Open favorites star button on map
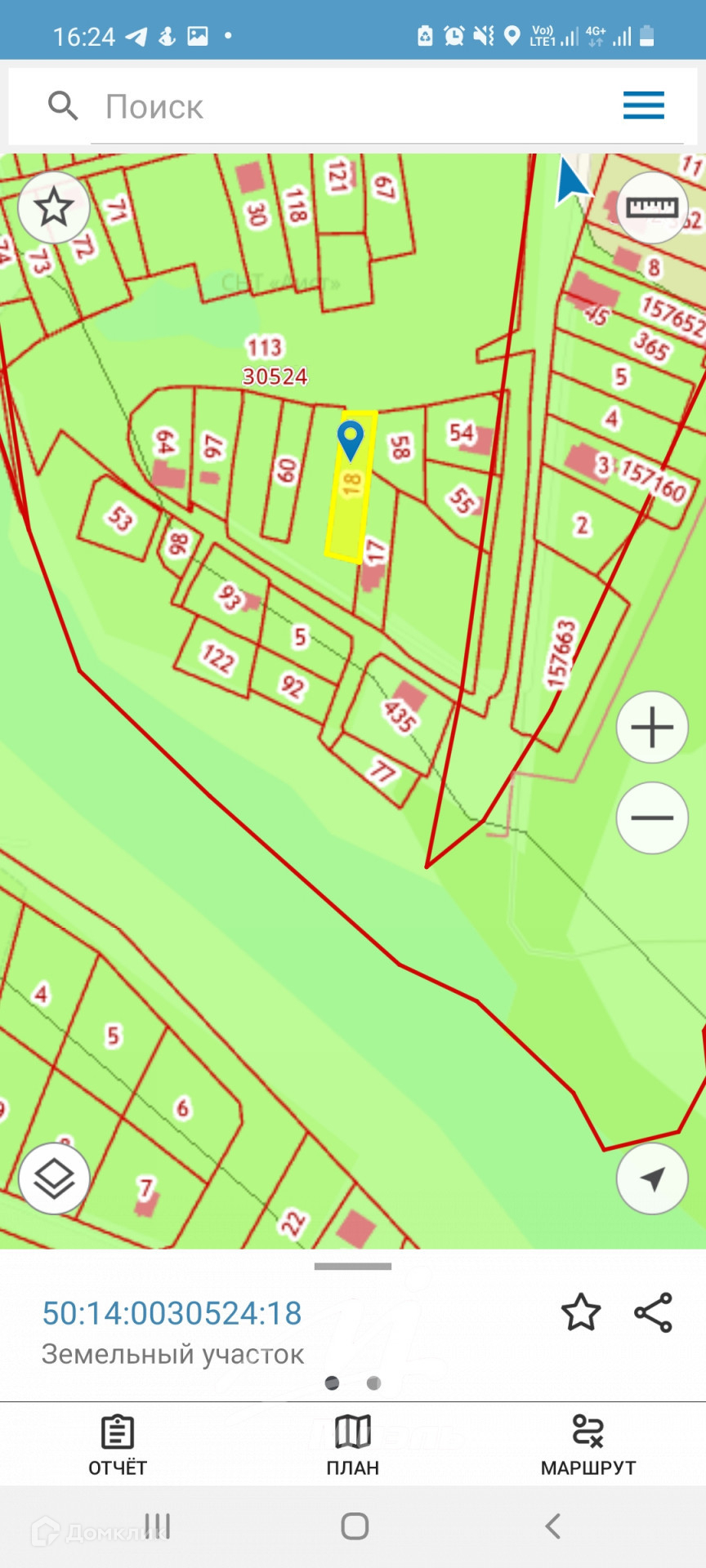This screenshot has height=1568, width=706. pyautogui.click(x=54, y=207)
